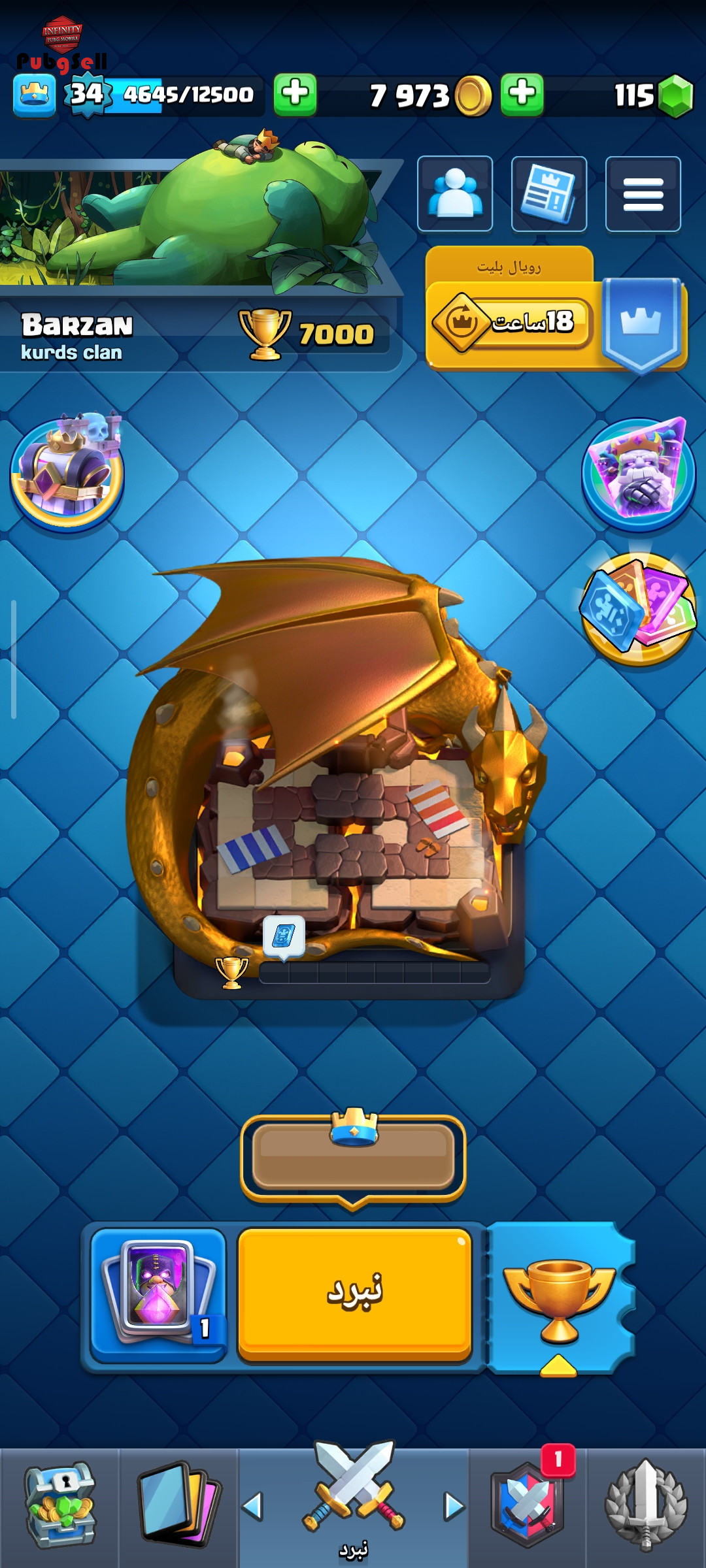Viewport: 706px width, 1568px height.
Task: Open the lucky cards offer badge
Action: (x=638, y=608)
